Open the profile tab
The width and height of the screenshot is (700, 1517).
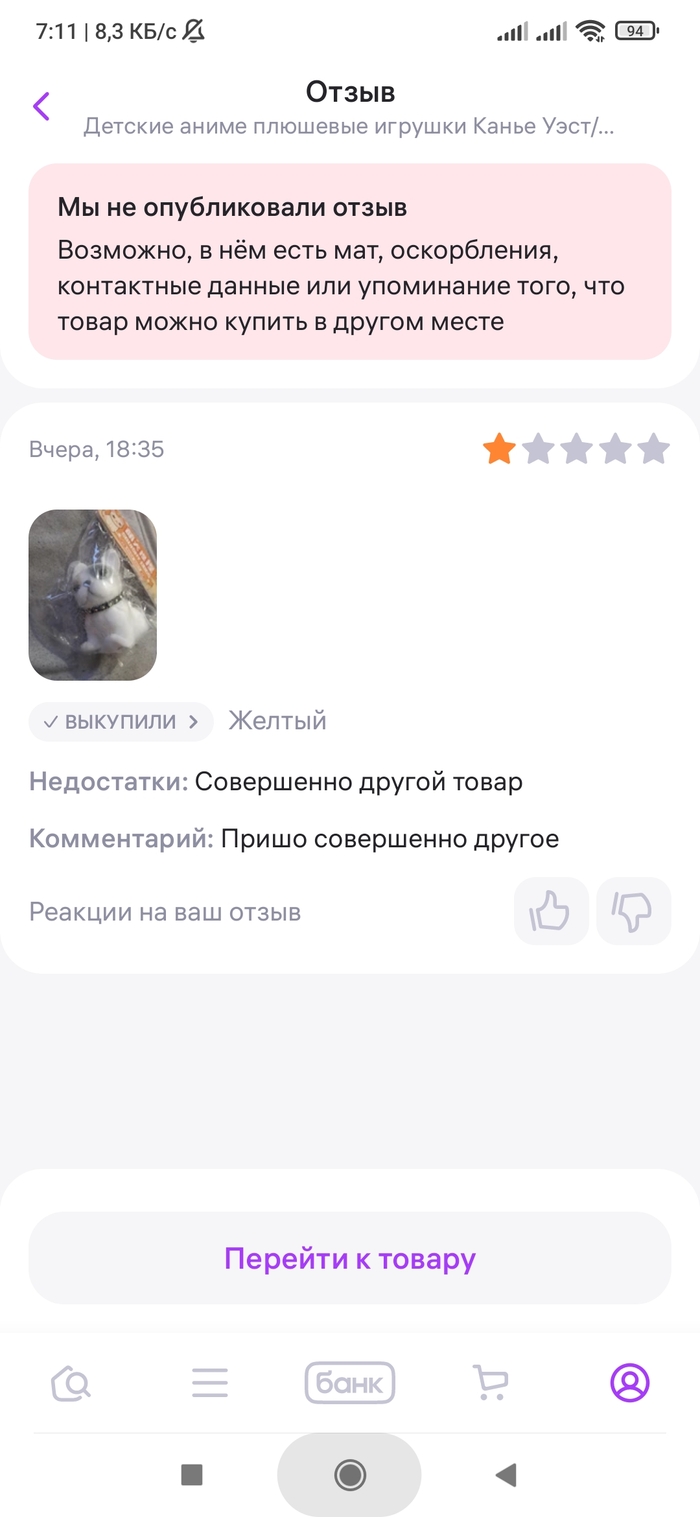coord(630,1383)
